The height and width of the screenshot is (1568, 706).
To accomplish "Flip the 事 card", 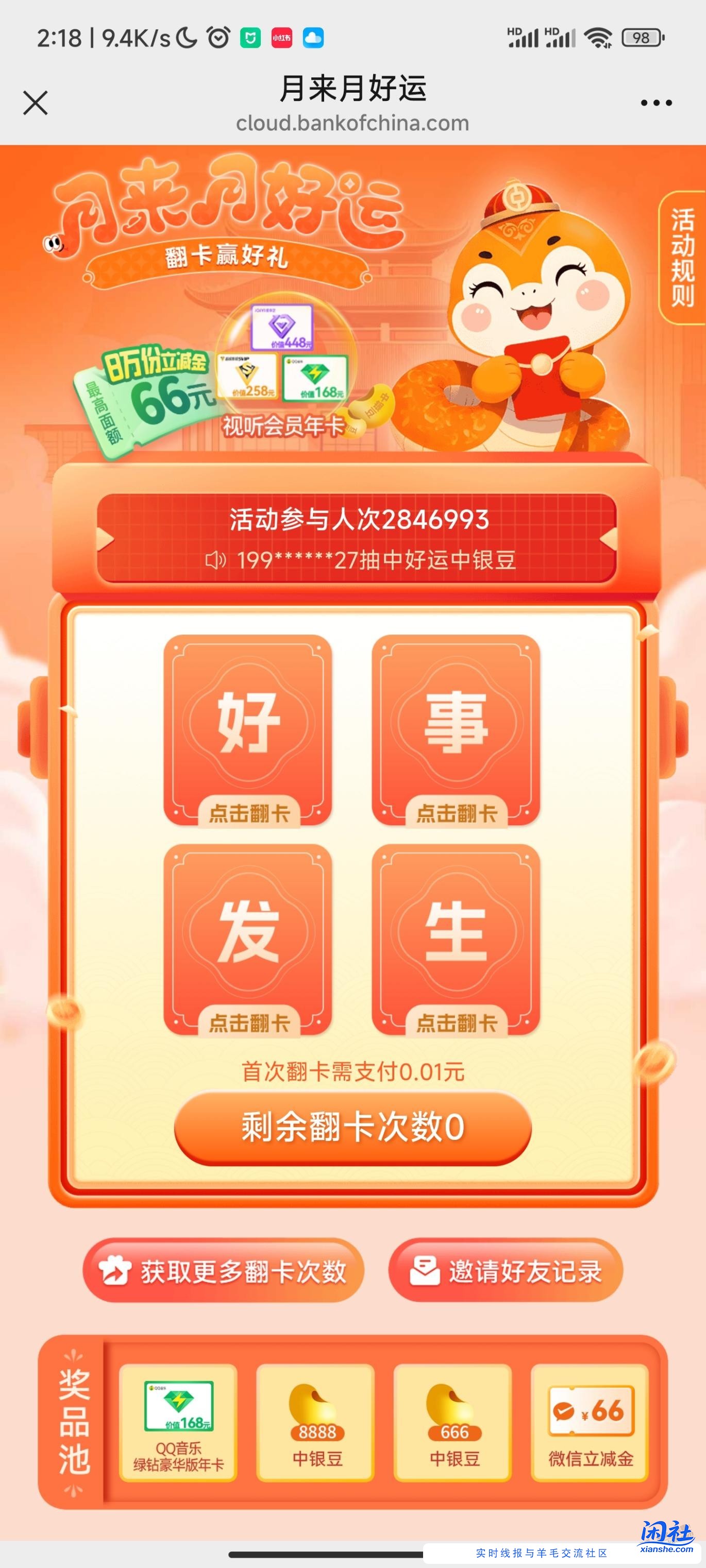I will (x=456, y=730).
